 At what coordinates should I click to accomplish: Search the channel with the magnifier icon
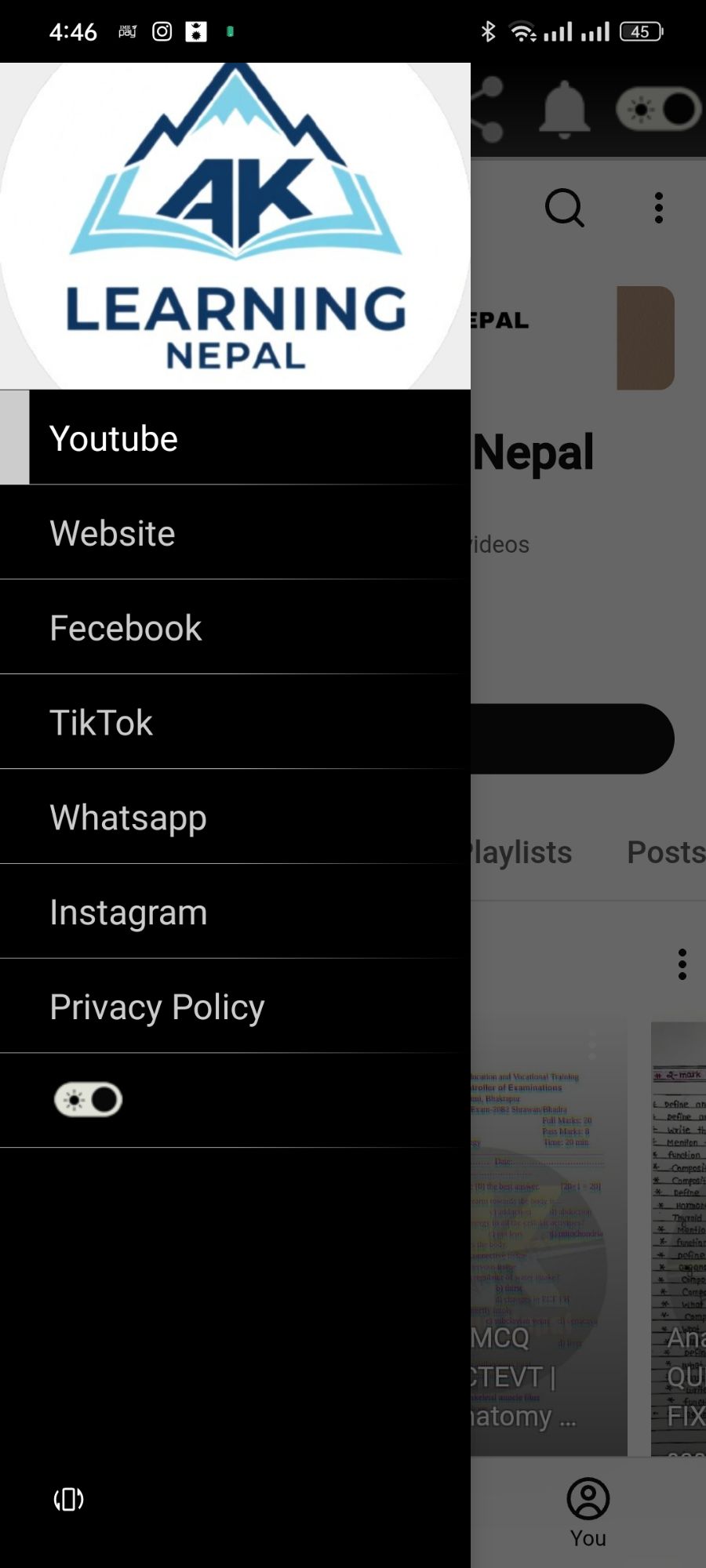[x=564, y=208]
